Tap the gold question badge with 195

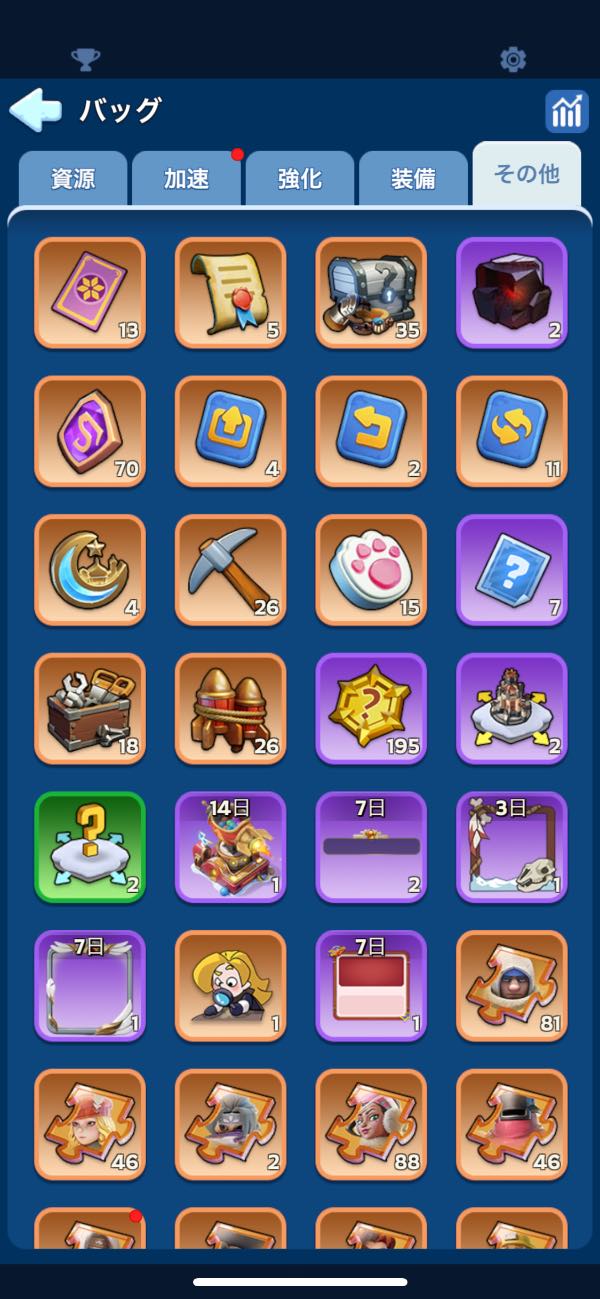[371, 709]
